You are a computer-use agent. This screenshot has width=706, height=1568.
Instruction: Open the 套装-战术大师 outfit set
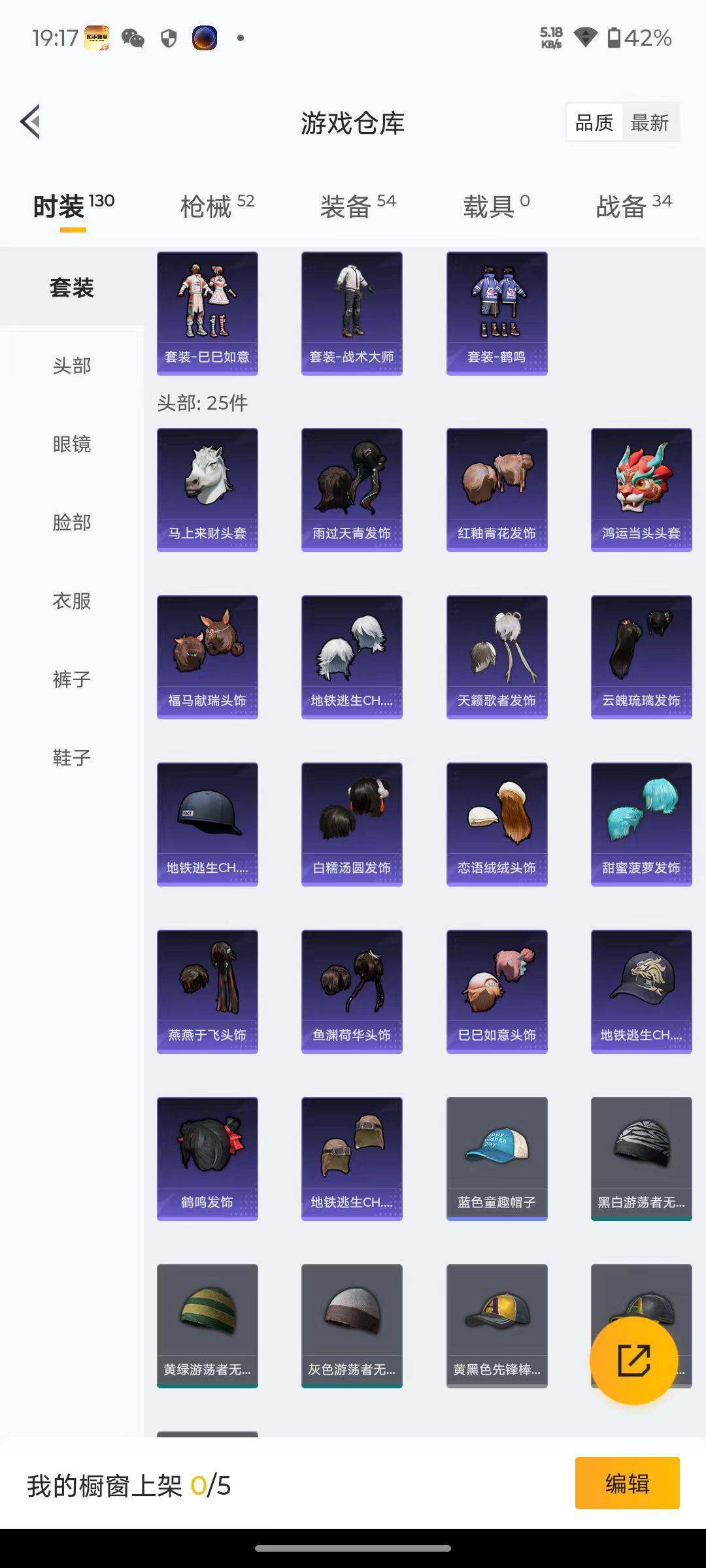click(x=352, y=312)
